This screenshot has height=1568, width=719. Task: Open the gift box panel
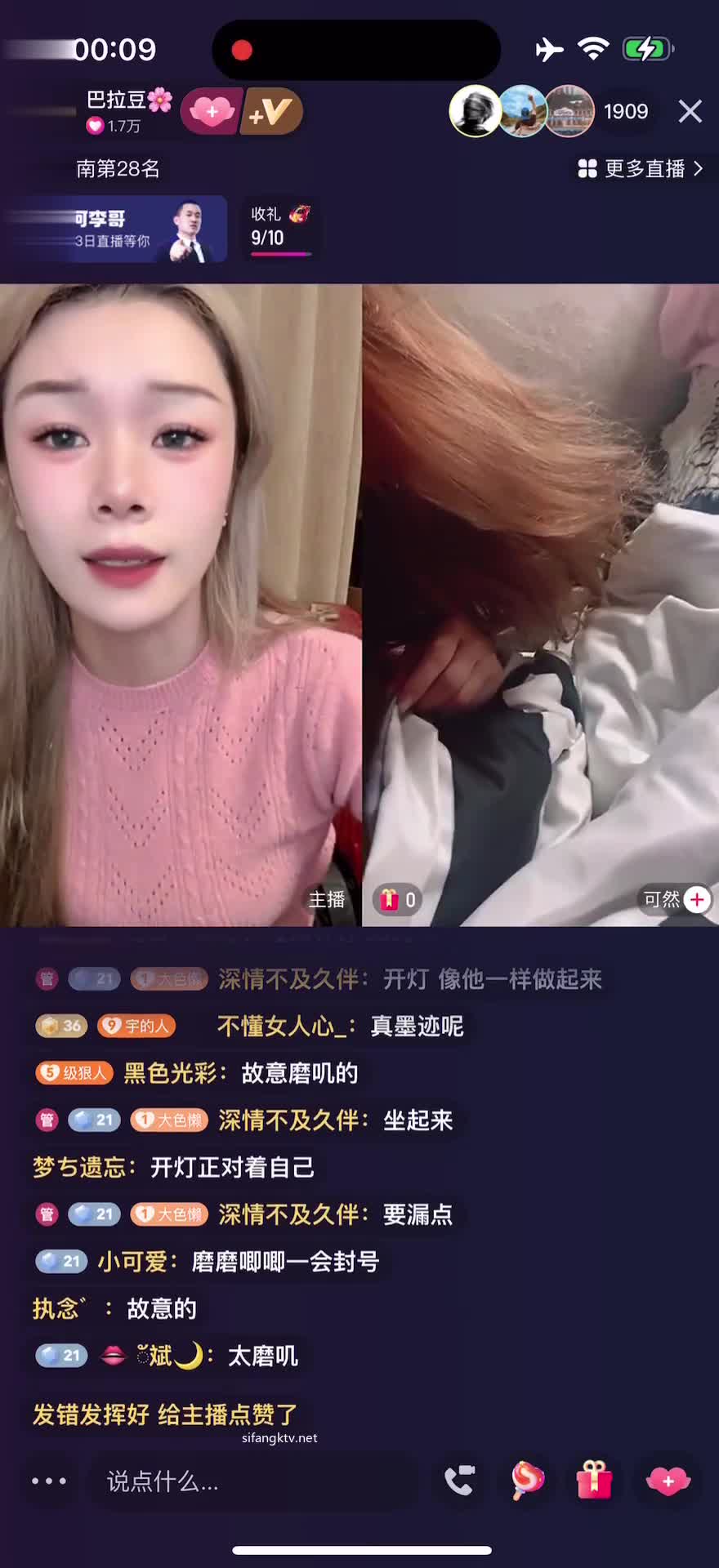point(594,1481)
